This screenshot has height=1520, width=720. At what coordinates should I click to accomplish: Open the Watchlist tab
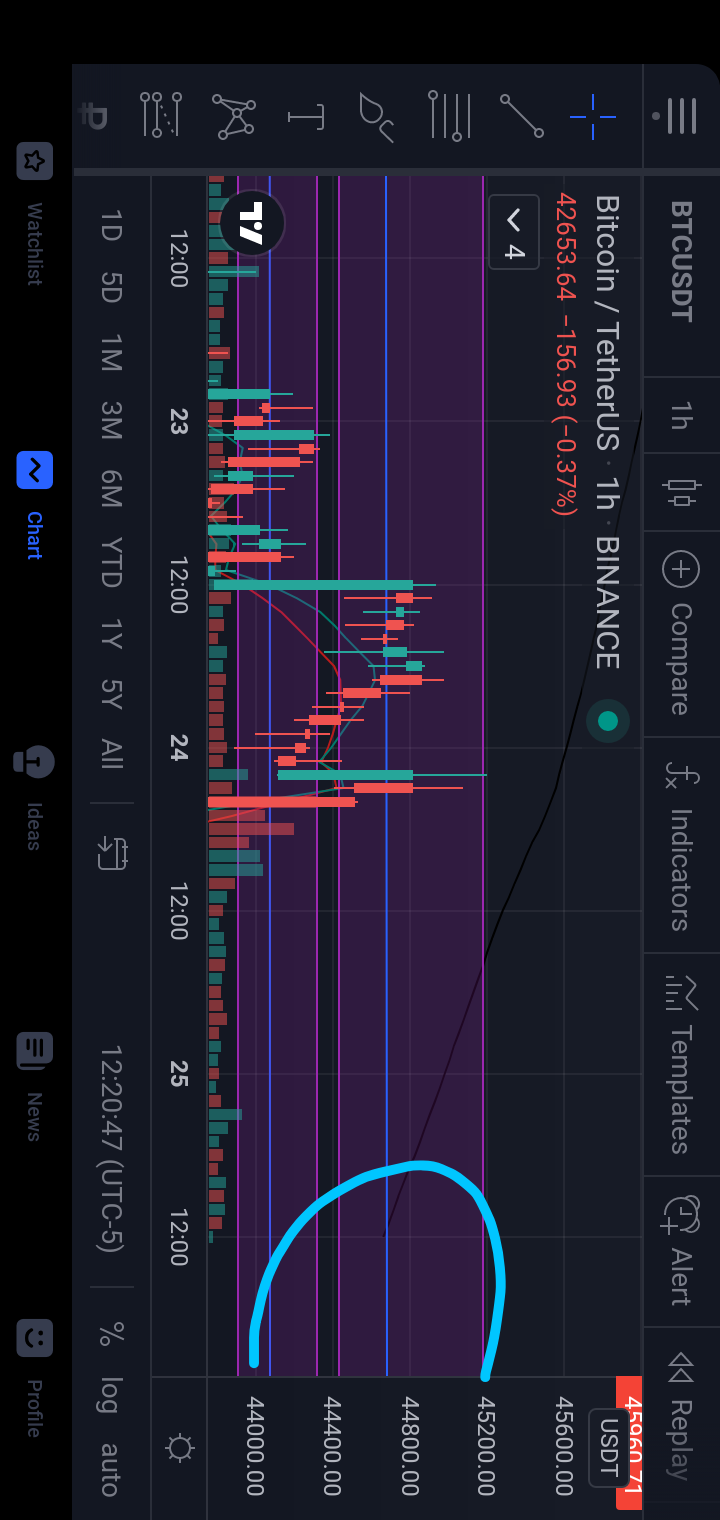34,214
